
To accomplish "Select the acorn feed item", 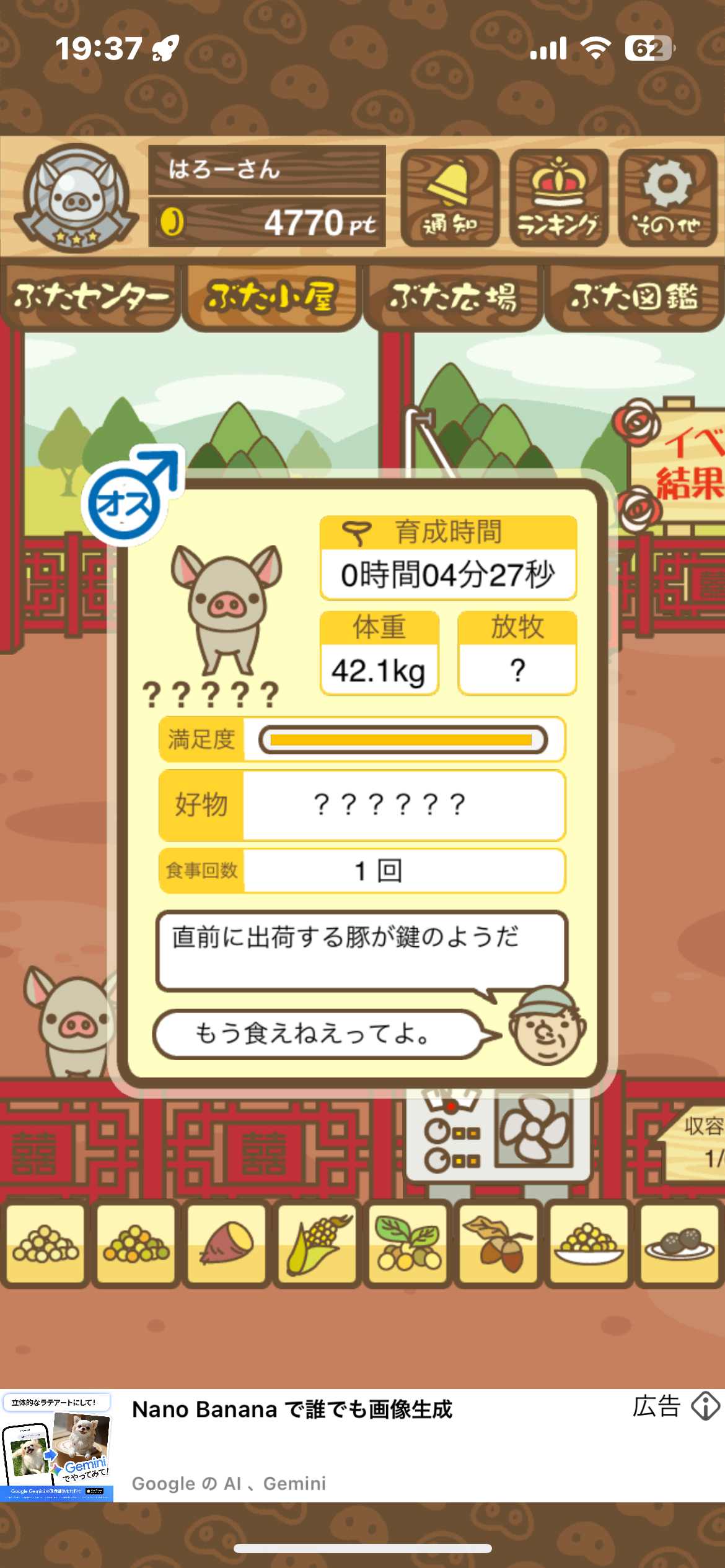I will [498, 1244].
